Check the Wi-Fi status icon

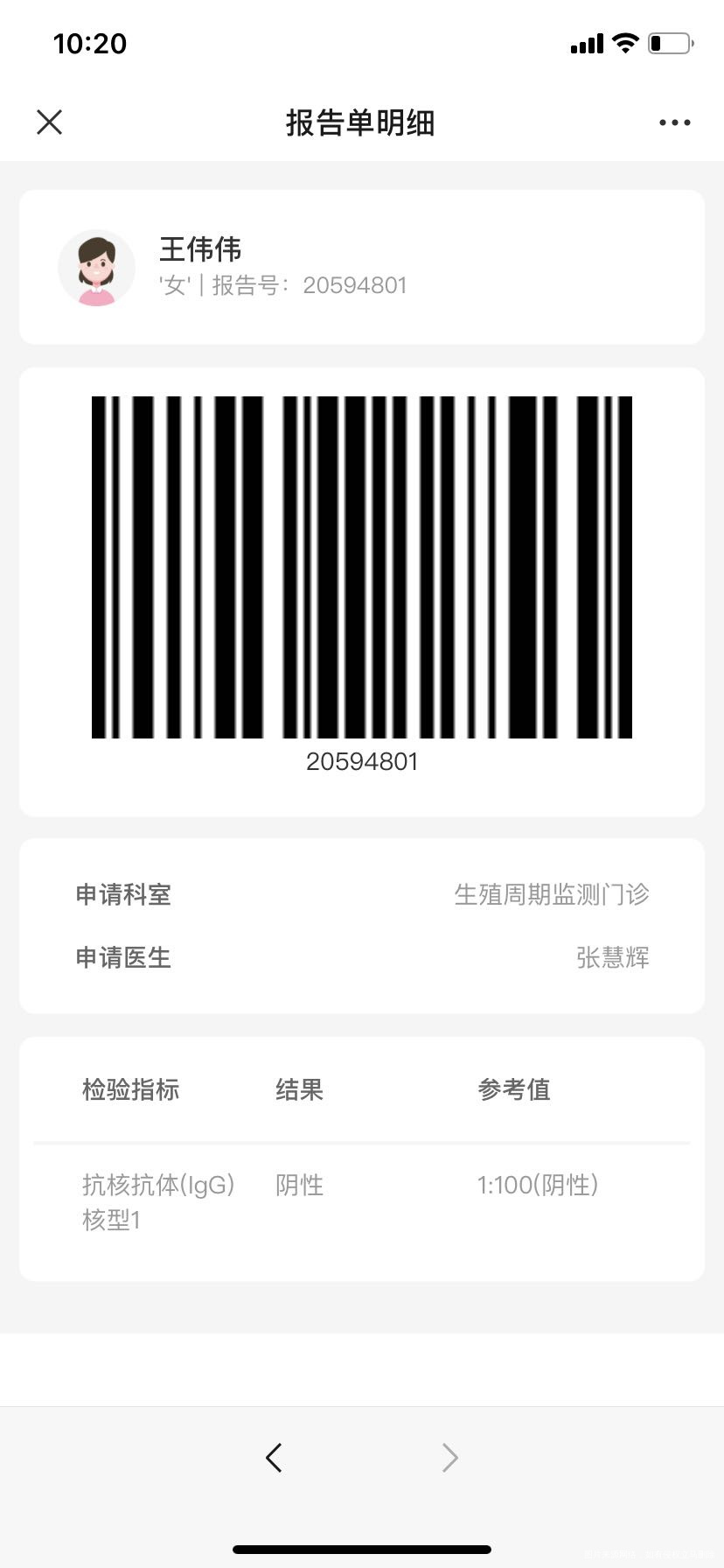(x=624, y=42)
